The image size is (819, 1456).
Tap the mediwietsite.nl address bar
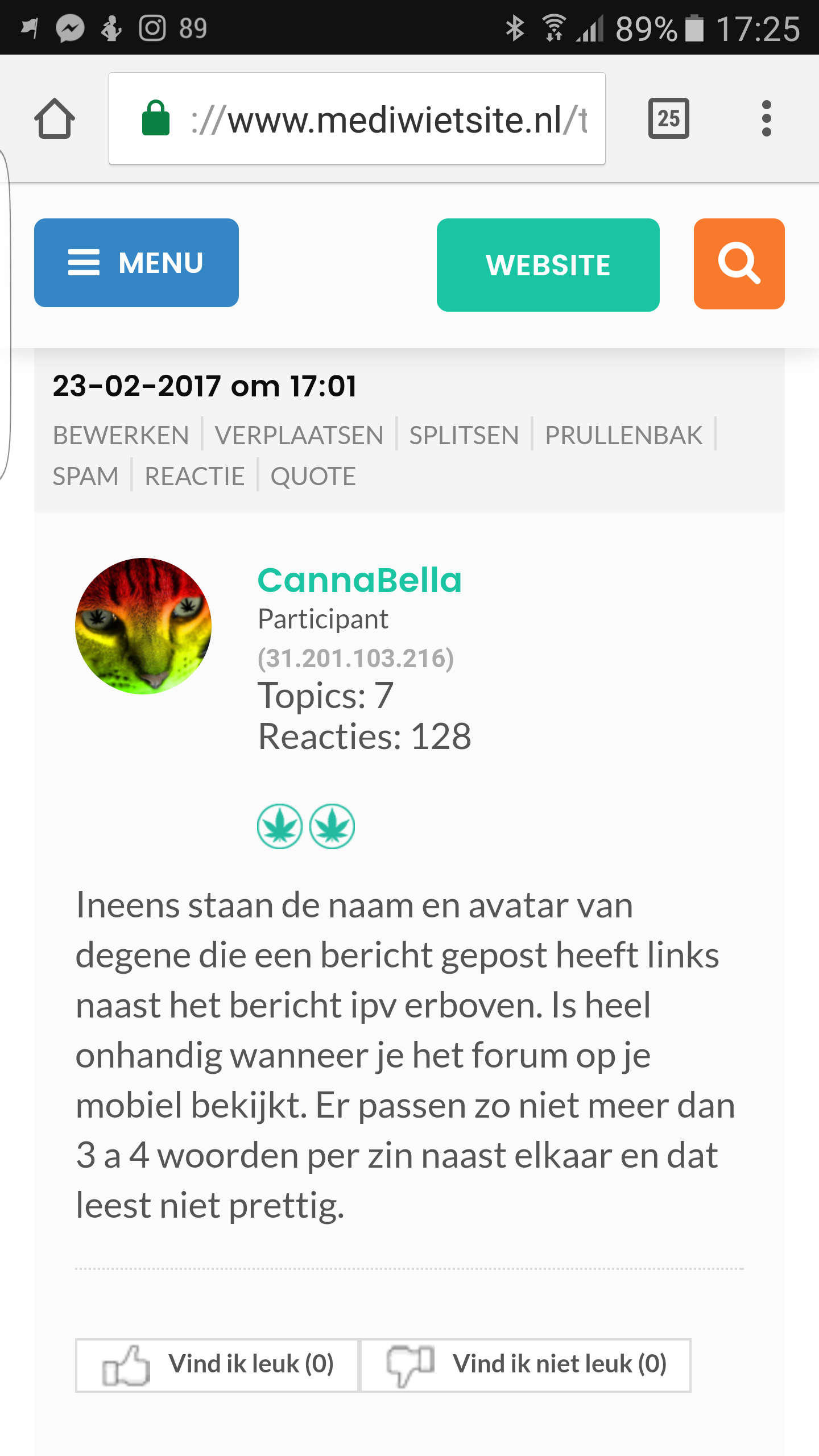357,119
